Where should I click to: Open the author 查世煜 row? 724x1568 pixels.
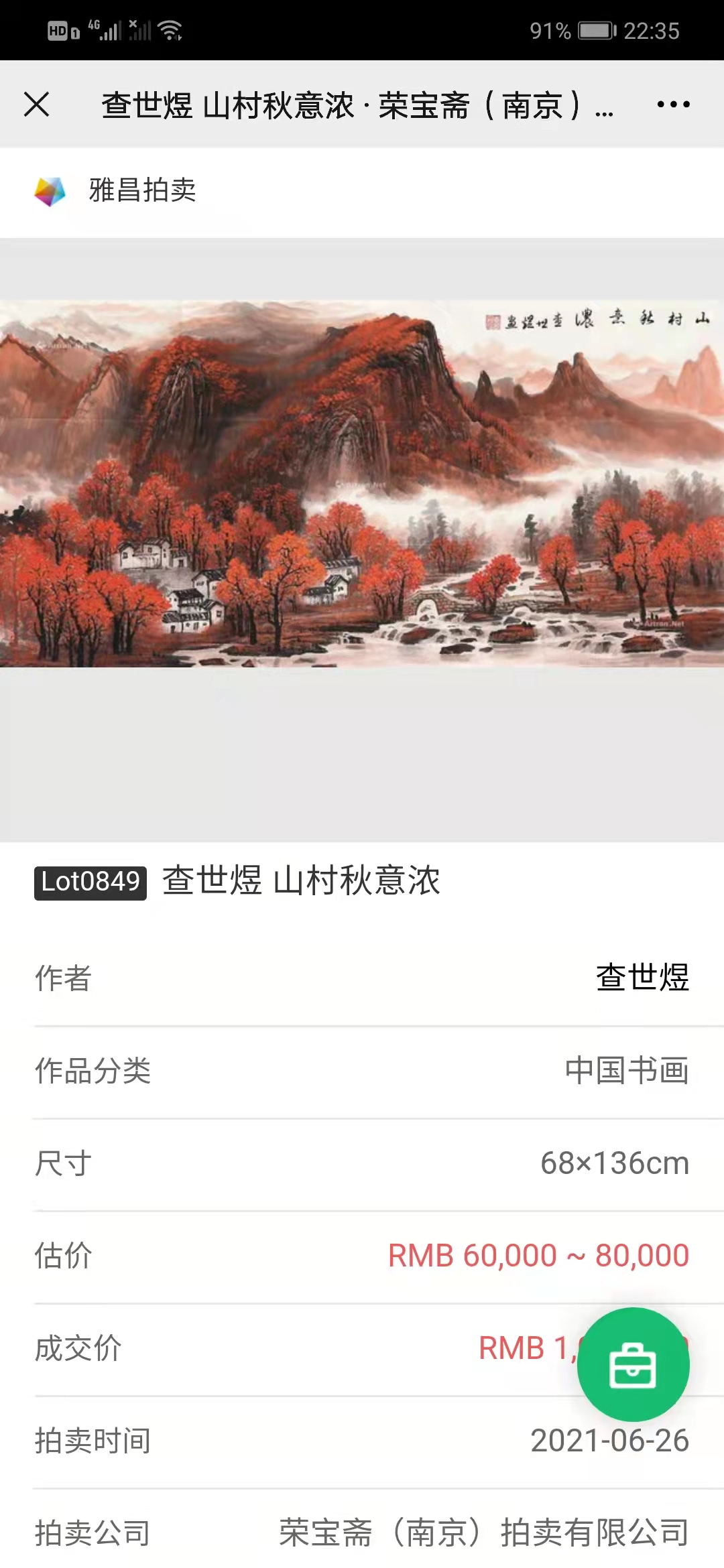[x=362, y=978]
